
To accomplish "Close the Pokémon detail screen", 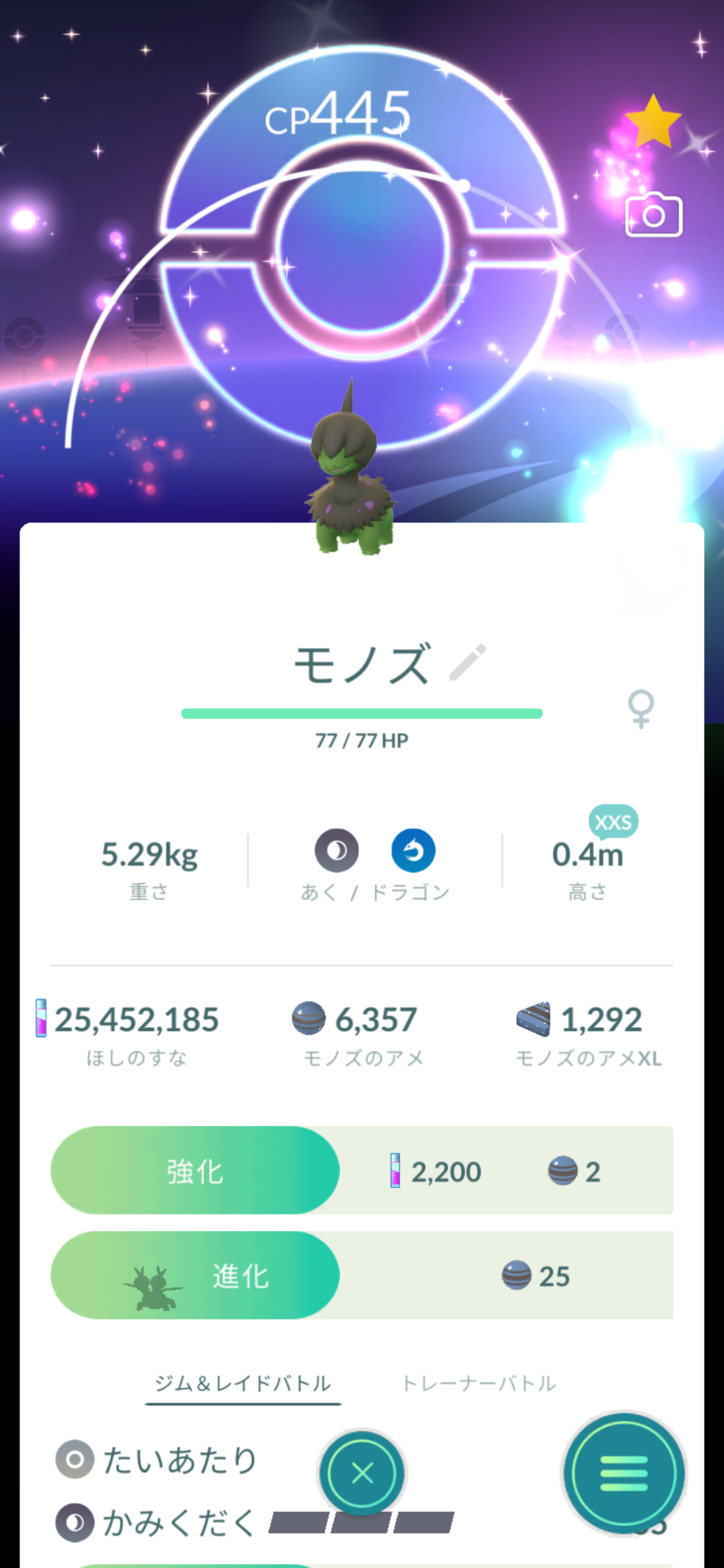I will click(x=362, y=1473).
